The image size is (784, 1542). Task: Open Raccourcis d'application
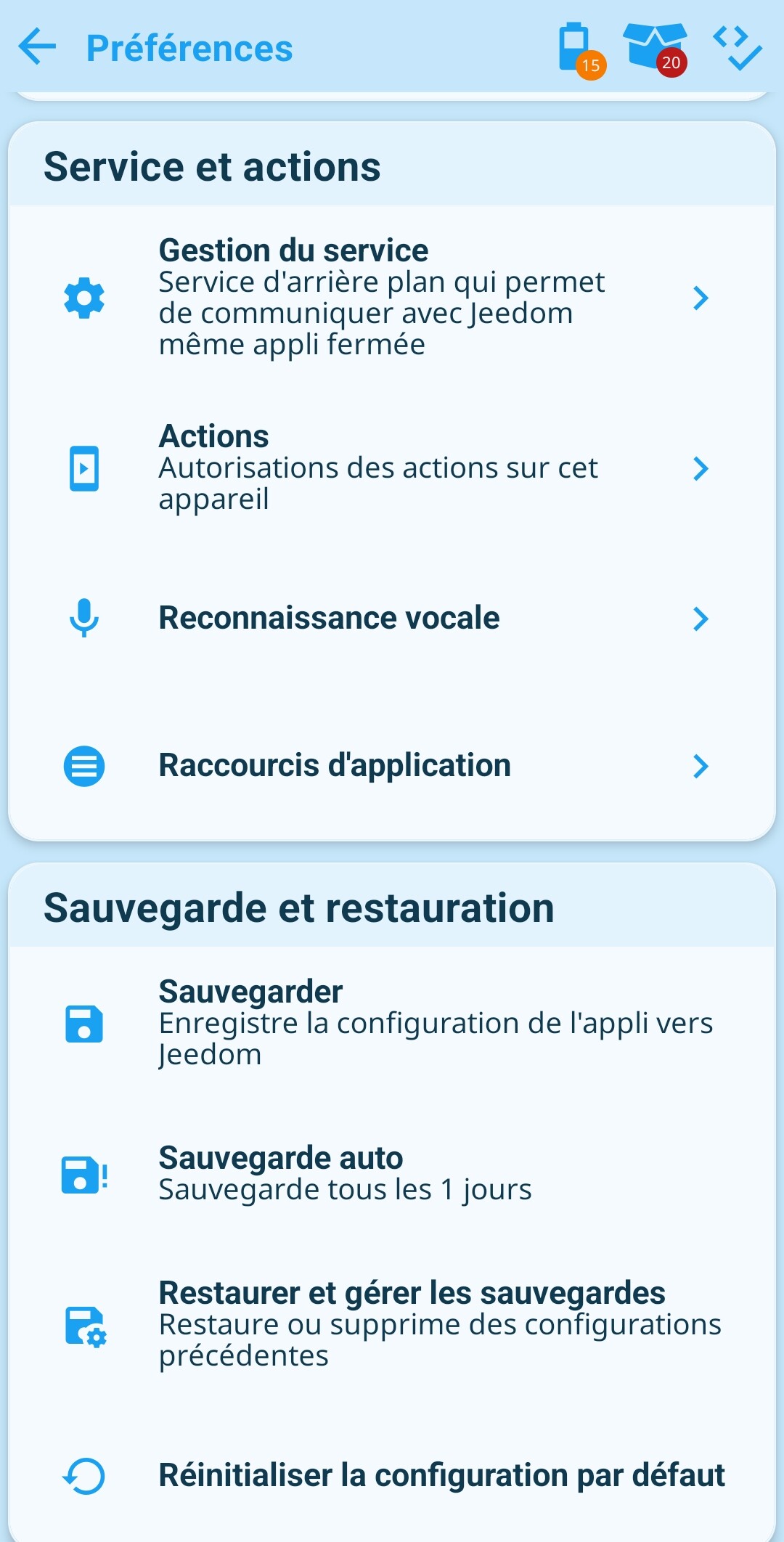tap(392, 766)
